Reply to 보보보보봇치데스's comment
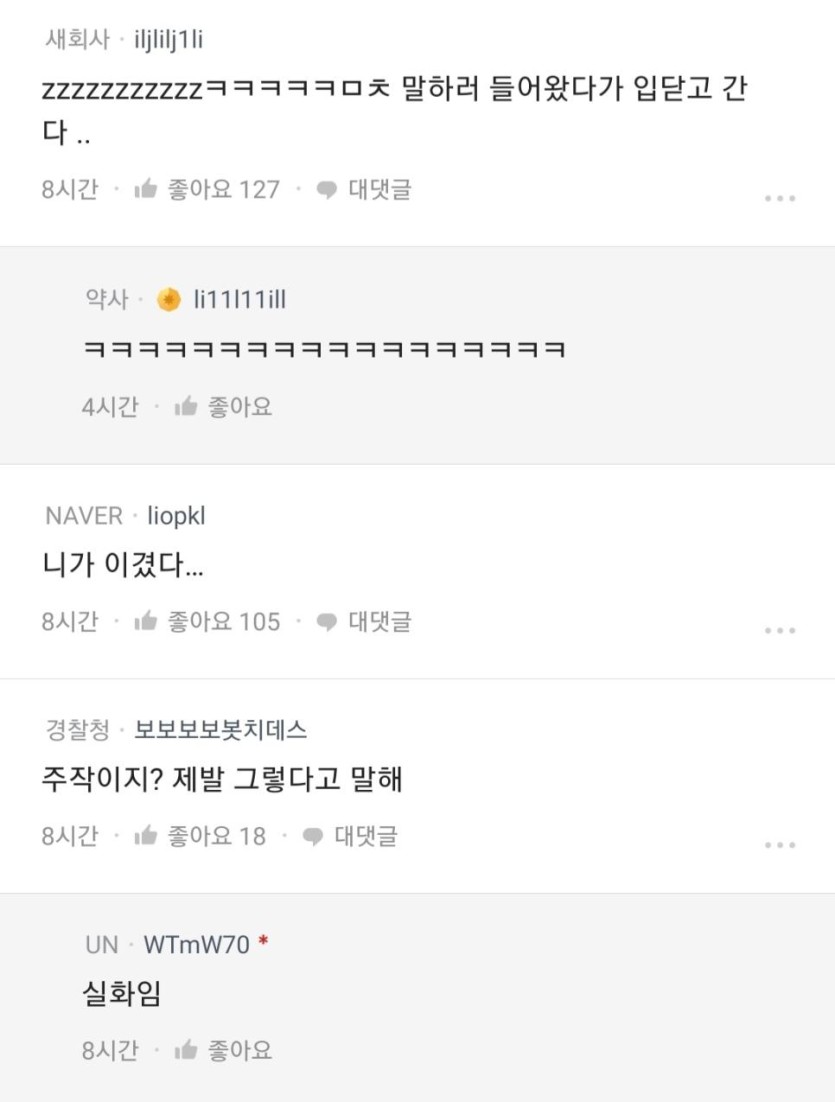 350,836
